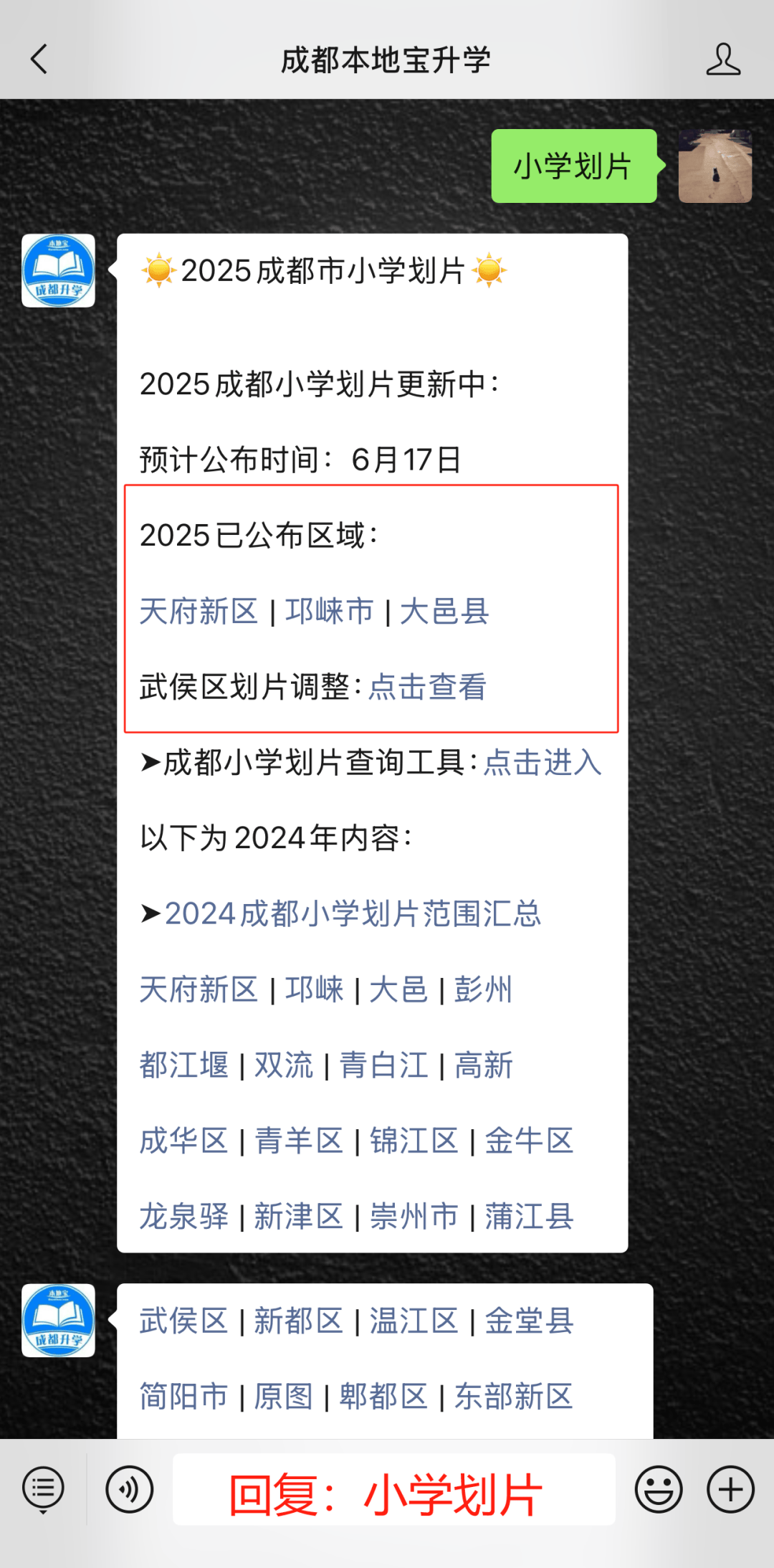
Task: Open the 高新 link
Action: pyautogui.click(x=483, y=1065)
